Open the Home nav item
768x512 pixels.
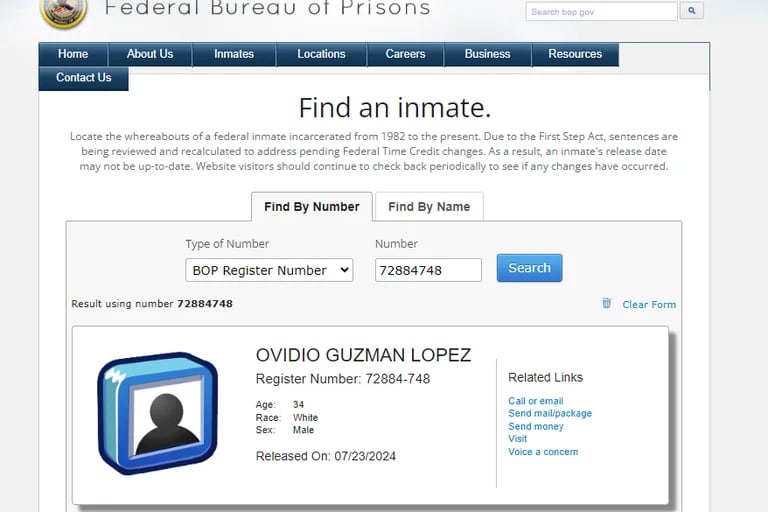click(73, 54)
